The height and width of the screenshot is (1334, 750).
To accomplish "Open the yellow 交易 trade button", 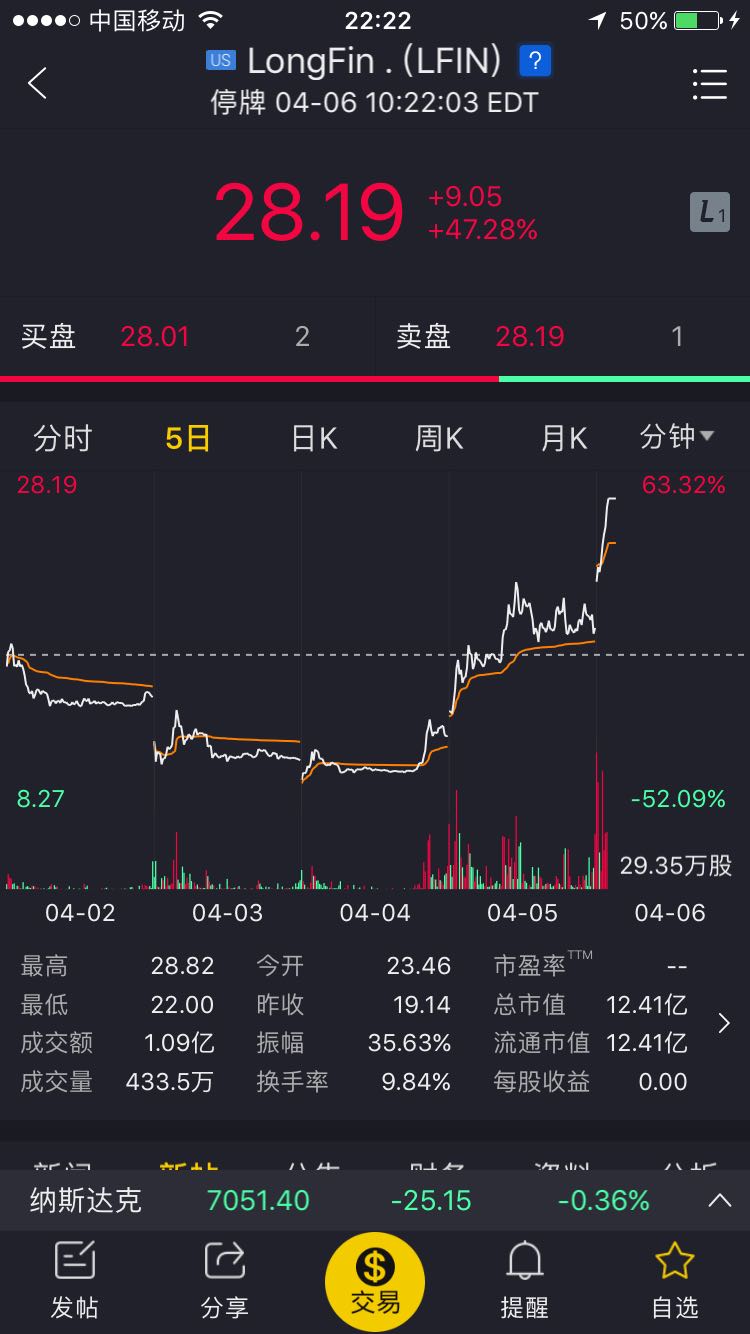I will pyautogui.click(x=375, y=1282).
